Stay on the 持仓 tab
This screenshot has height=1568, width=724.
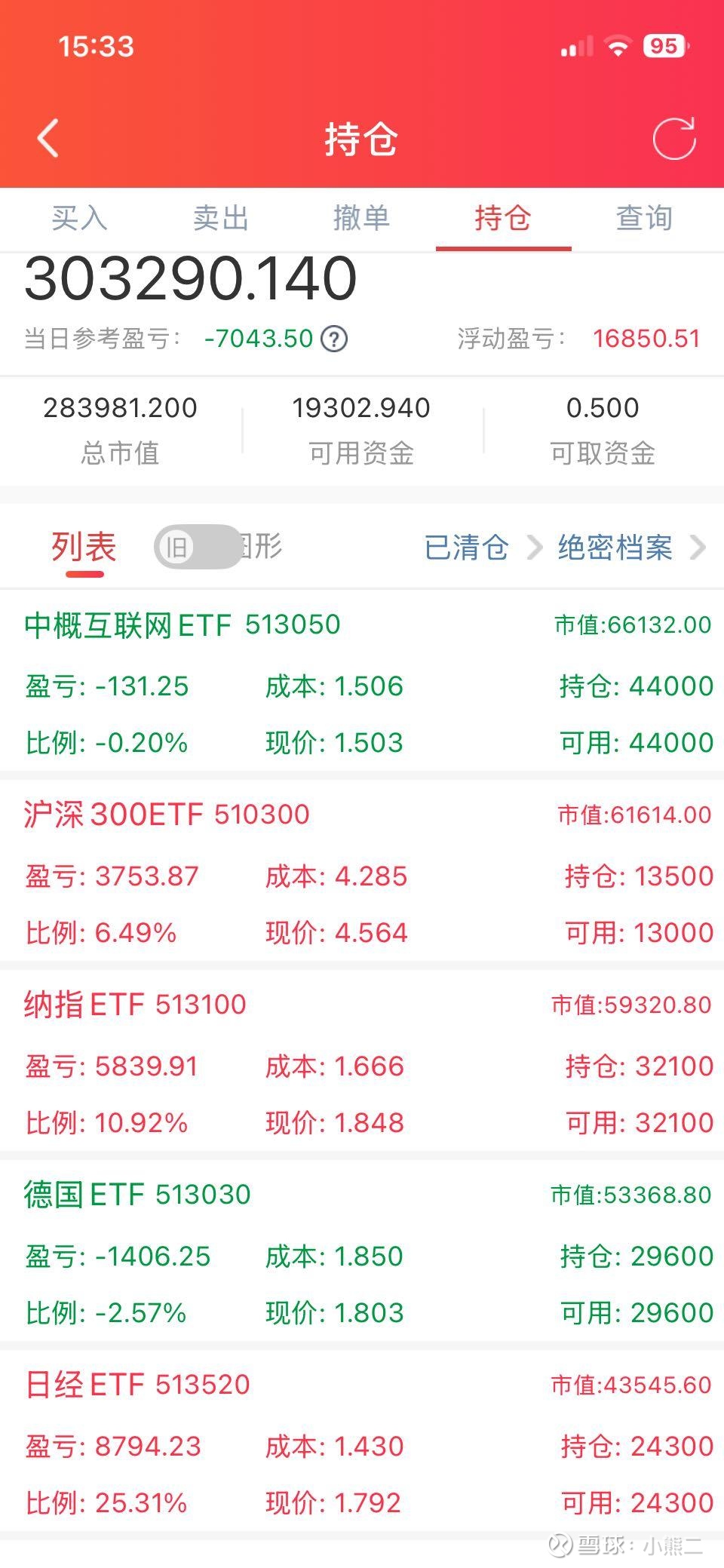tap(503, 219)
